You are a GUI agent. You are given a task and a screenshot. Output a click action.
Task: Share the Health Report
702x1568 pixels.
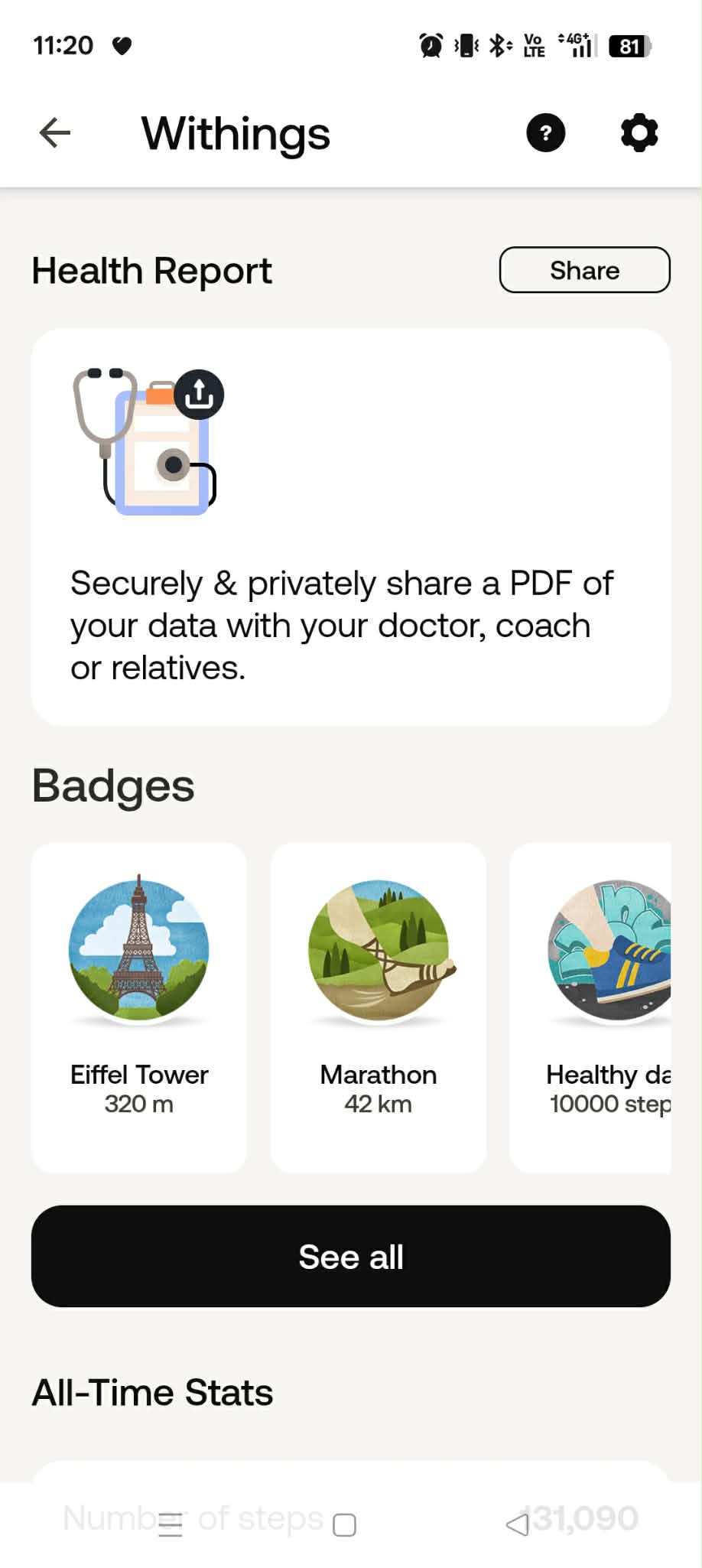point(584,270)
